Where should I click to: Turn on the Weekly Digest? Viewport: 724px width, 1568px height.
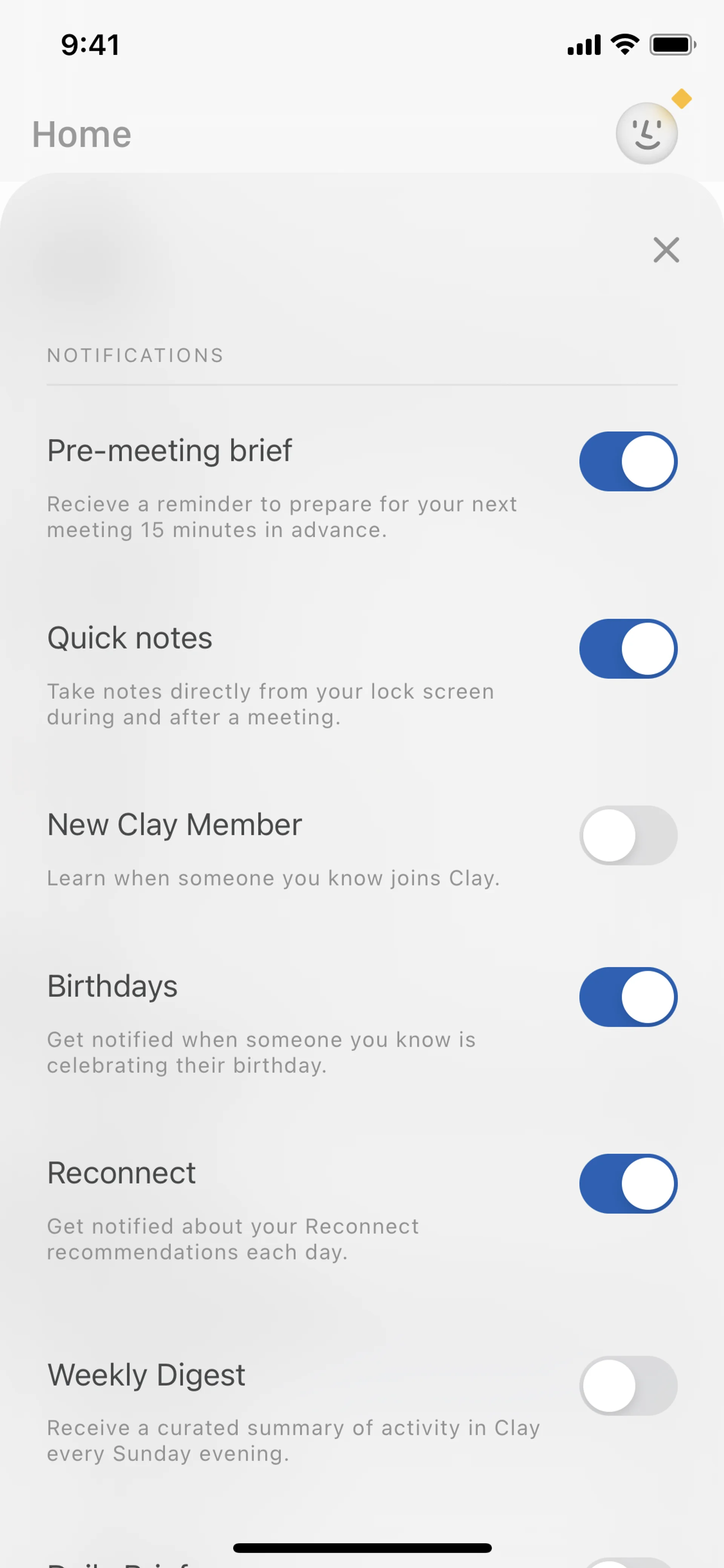pos(628,1385)
